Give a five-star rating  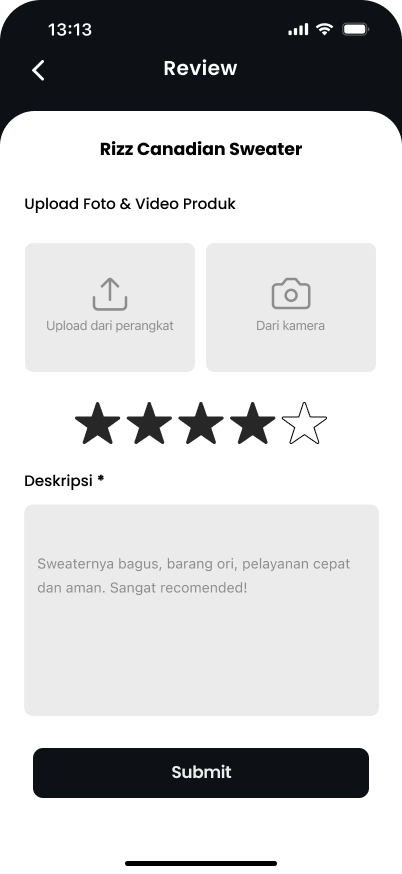(x=304, y=423)
